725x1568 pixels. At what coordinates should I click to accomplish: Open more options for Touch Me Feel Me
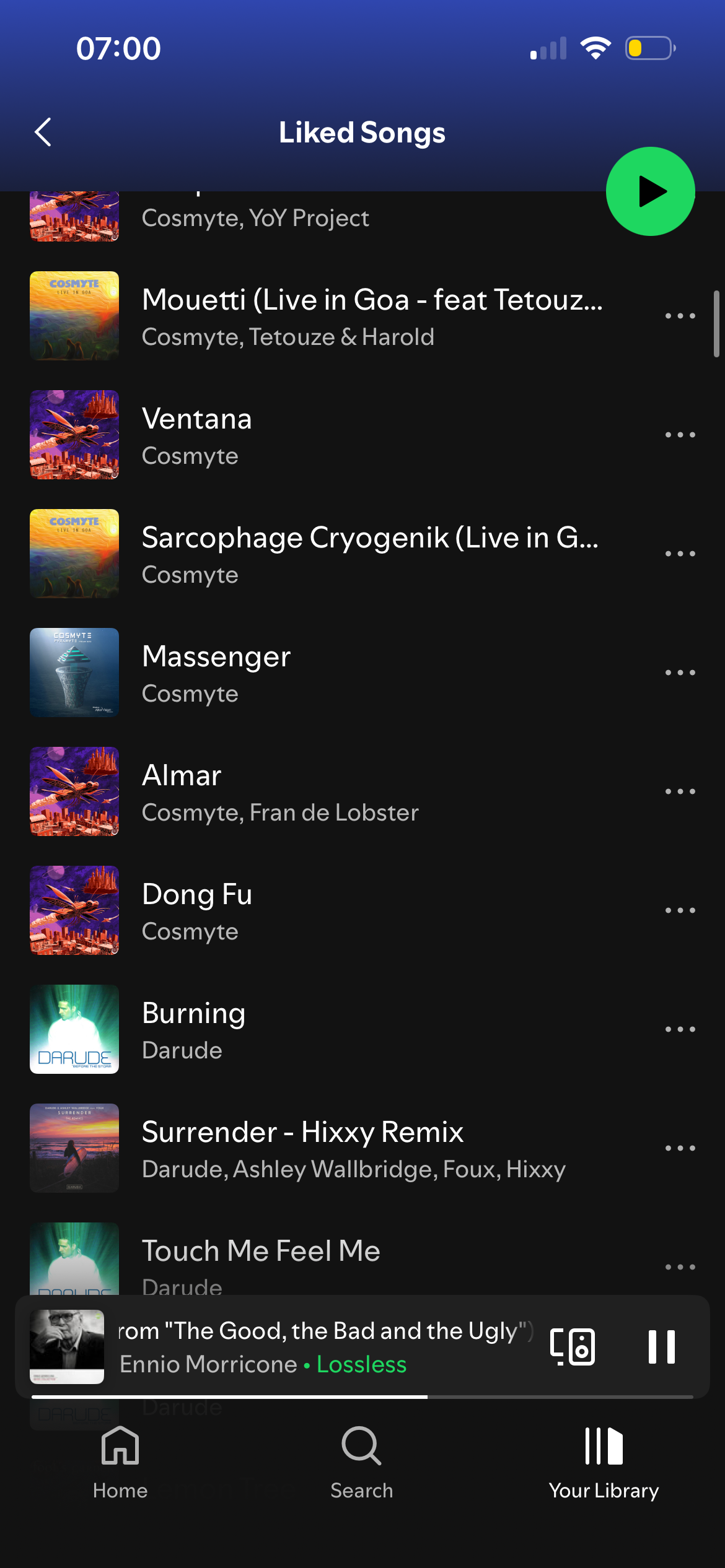click(680, 1267)
